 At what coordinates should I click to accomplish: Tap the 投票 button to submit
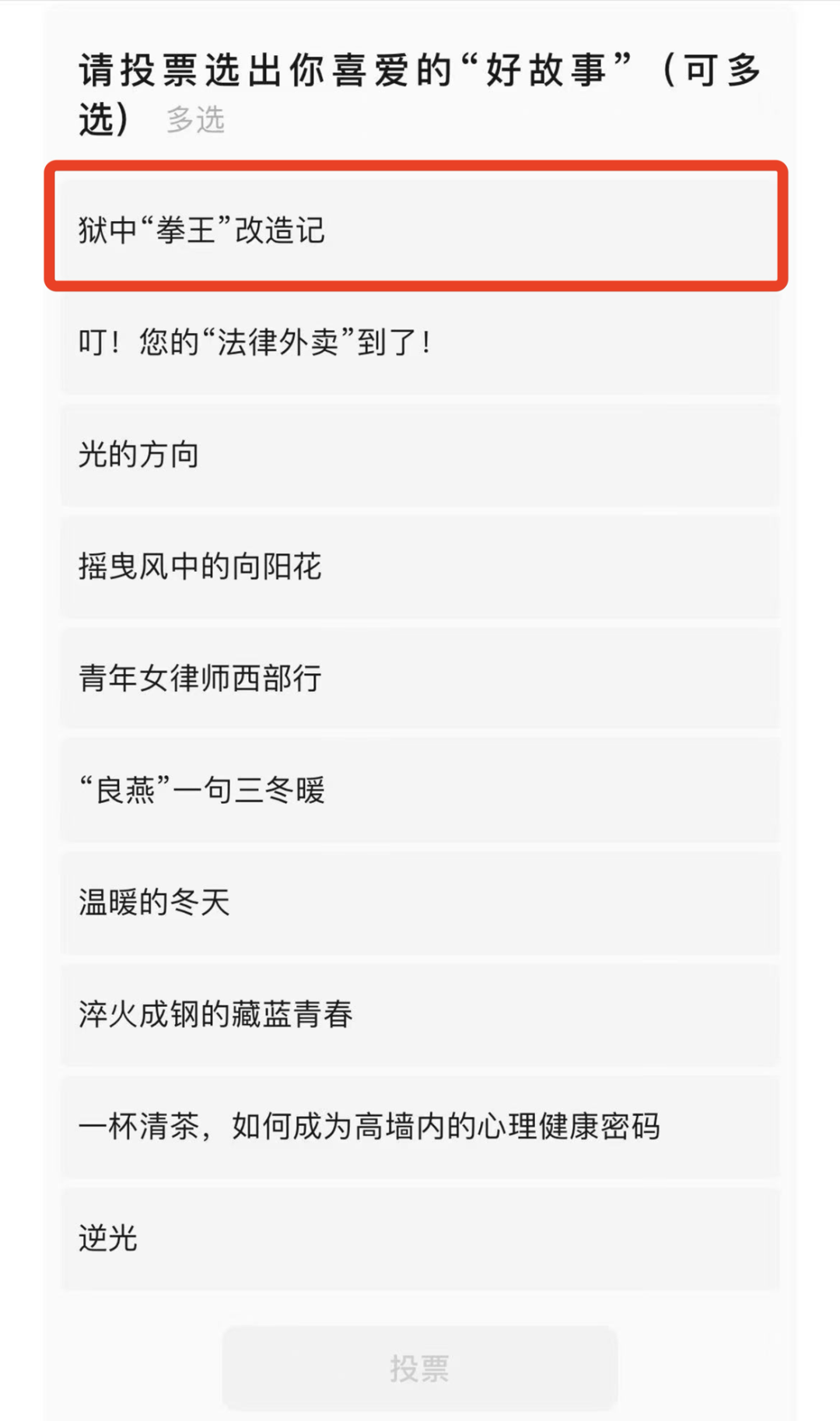click(x=420, y=1368)
